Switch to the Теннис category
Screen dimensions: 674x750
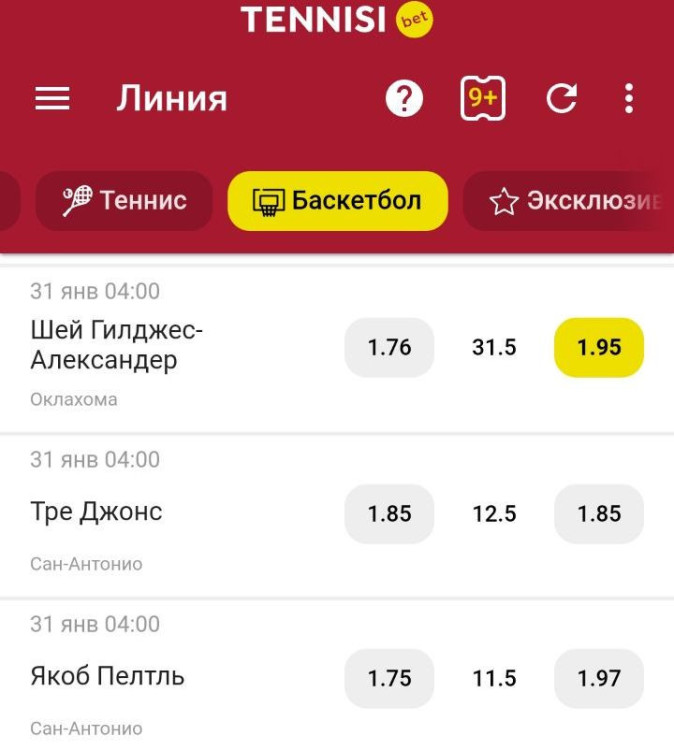pyautogui.click(x=124, y=201)
